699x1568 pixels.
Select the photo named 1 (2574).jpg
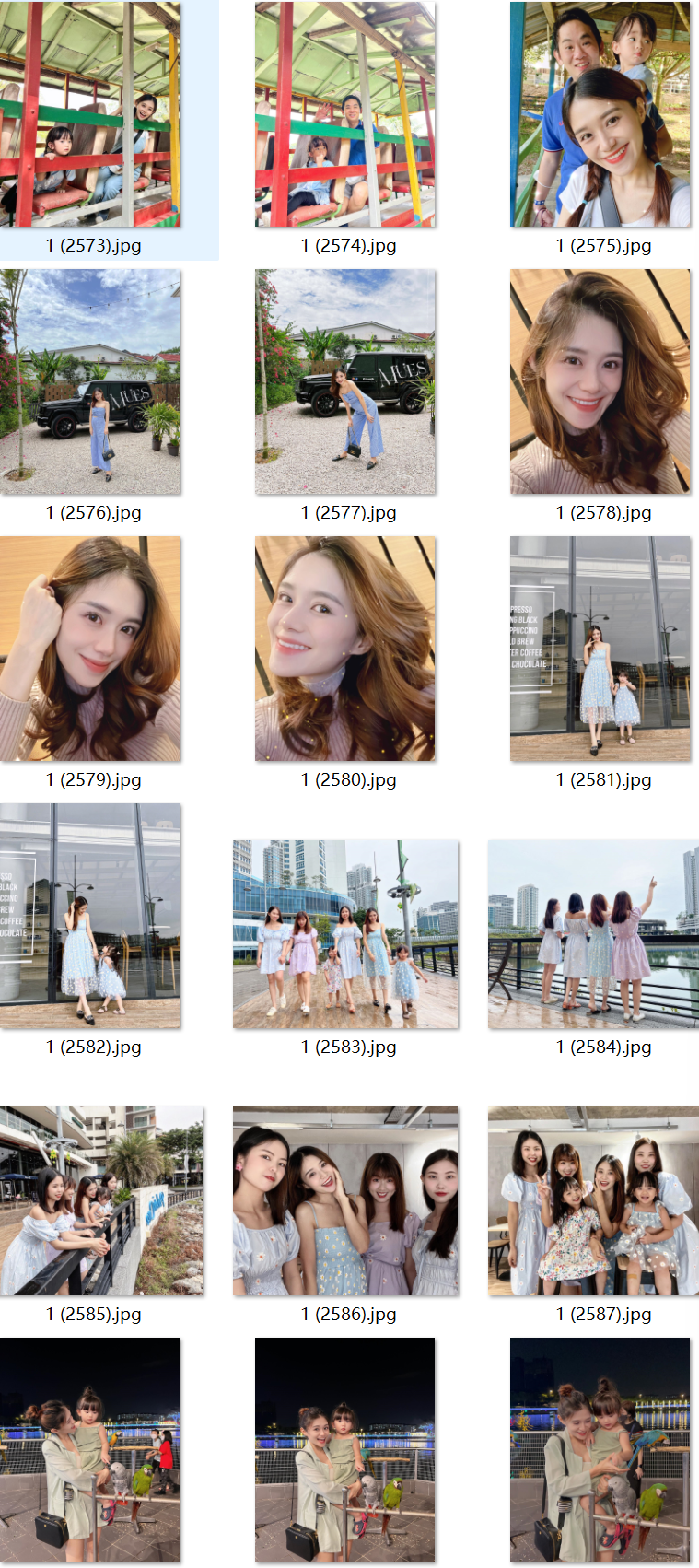[x=345, y=114]
